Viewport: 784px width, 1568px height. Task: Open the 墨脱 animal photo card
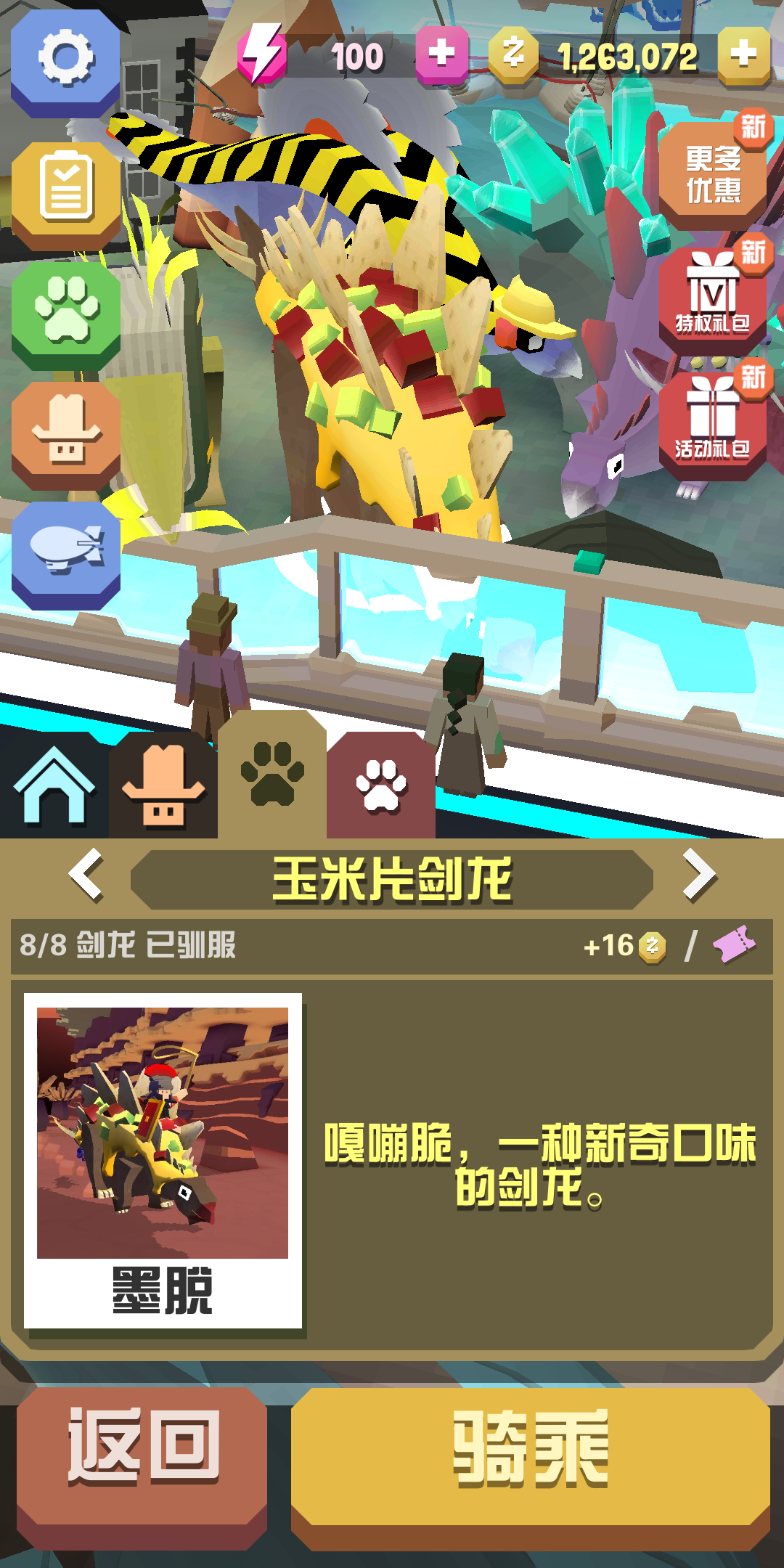coord(163,1160)
